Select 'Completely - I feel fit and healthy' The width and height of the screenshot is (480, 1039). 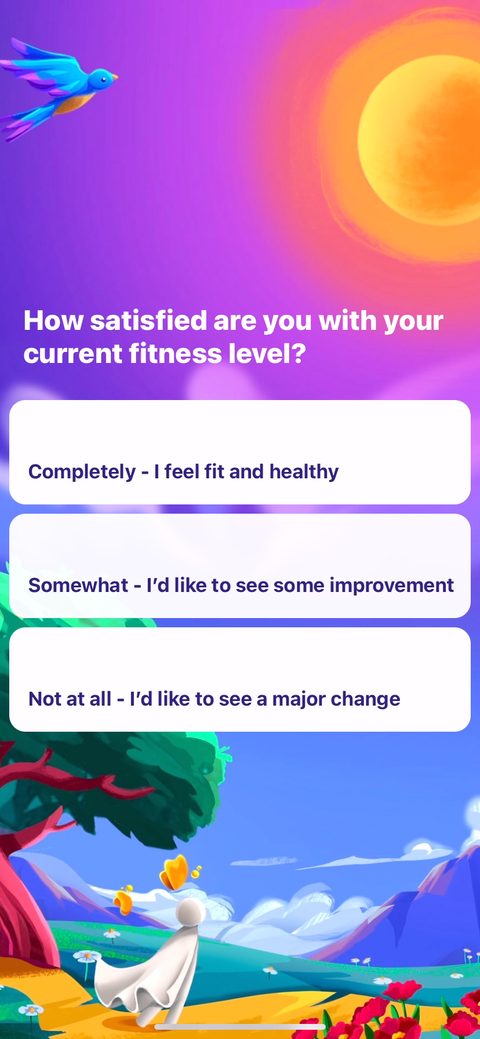pos(240,452)
